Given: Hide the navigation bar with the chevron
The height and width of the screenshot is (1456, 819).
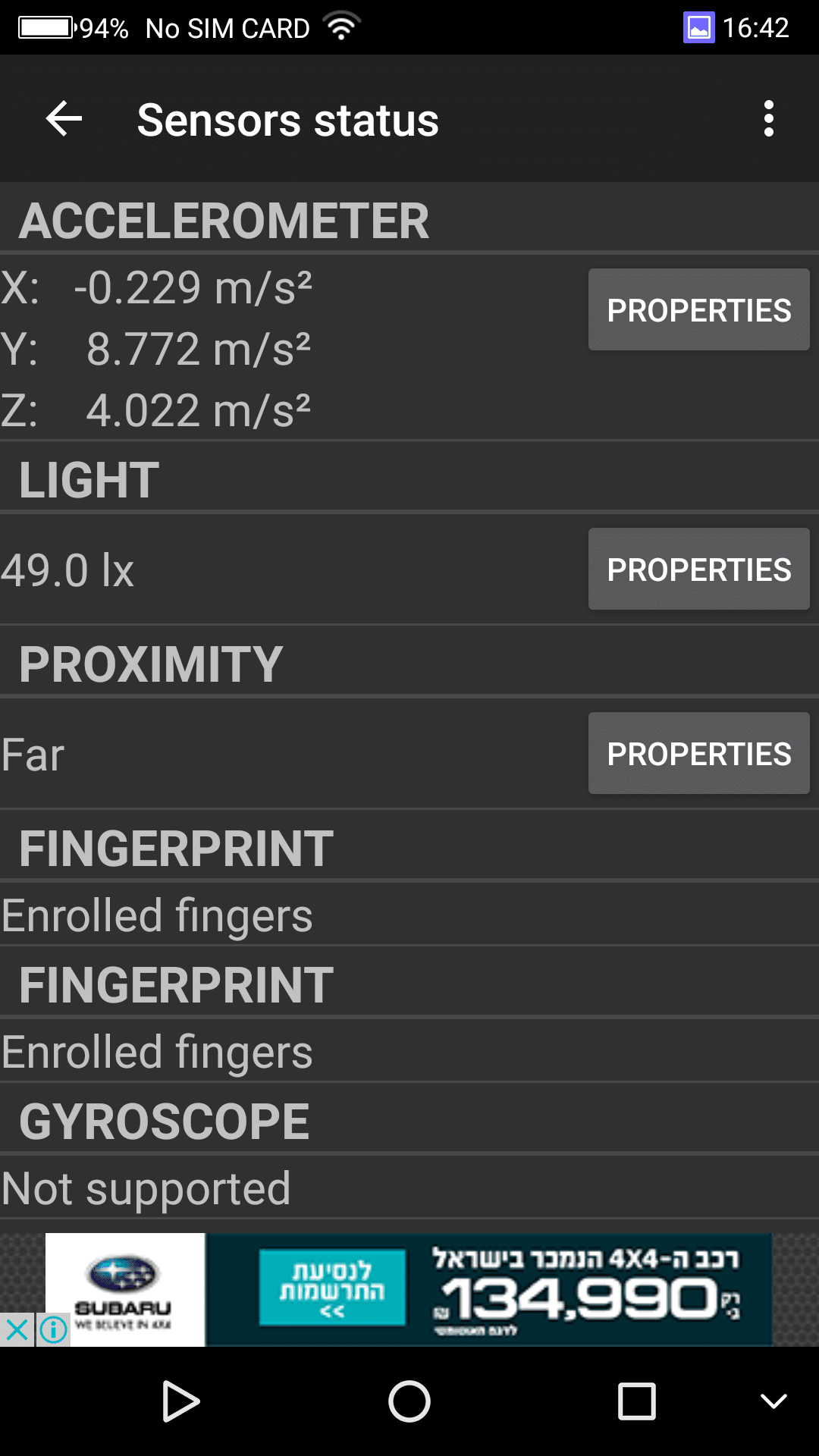Looking at the screenshot, I should [x=773, y=1401].
